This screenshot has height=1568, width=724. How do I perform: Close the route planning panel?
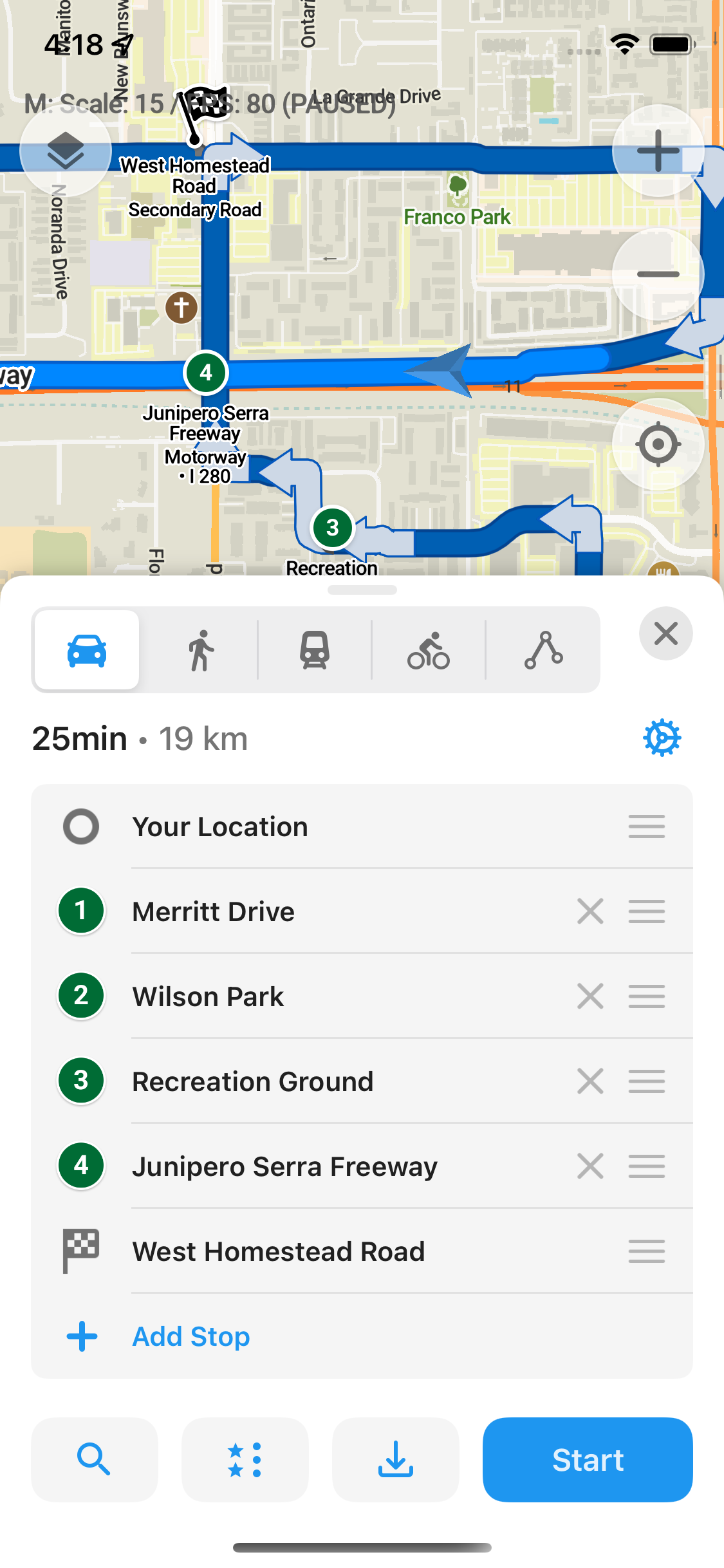pos(665,633)
